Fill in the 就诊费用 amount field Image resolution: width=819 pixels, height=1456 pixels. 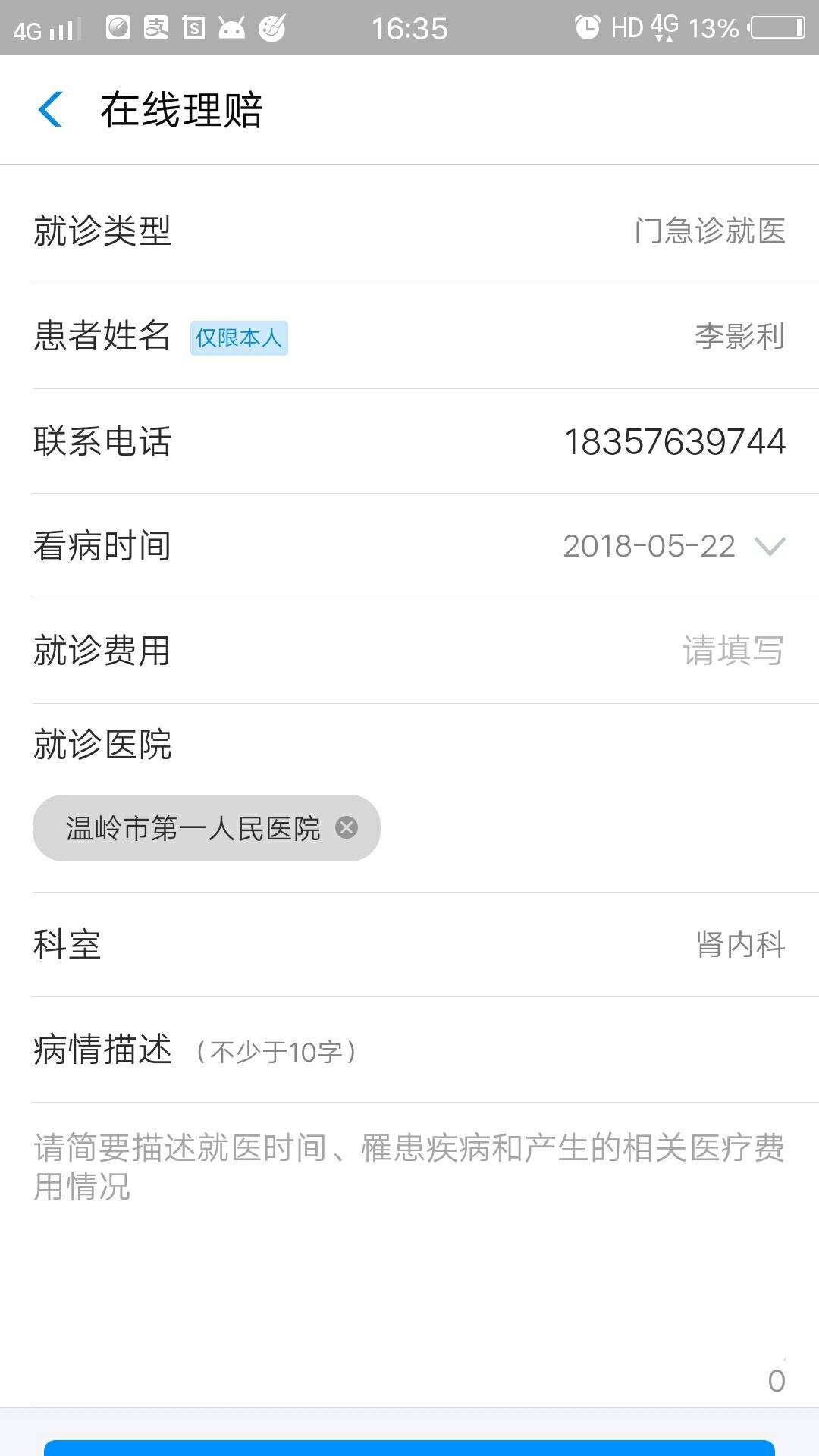[x=732, y=651]
